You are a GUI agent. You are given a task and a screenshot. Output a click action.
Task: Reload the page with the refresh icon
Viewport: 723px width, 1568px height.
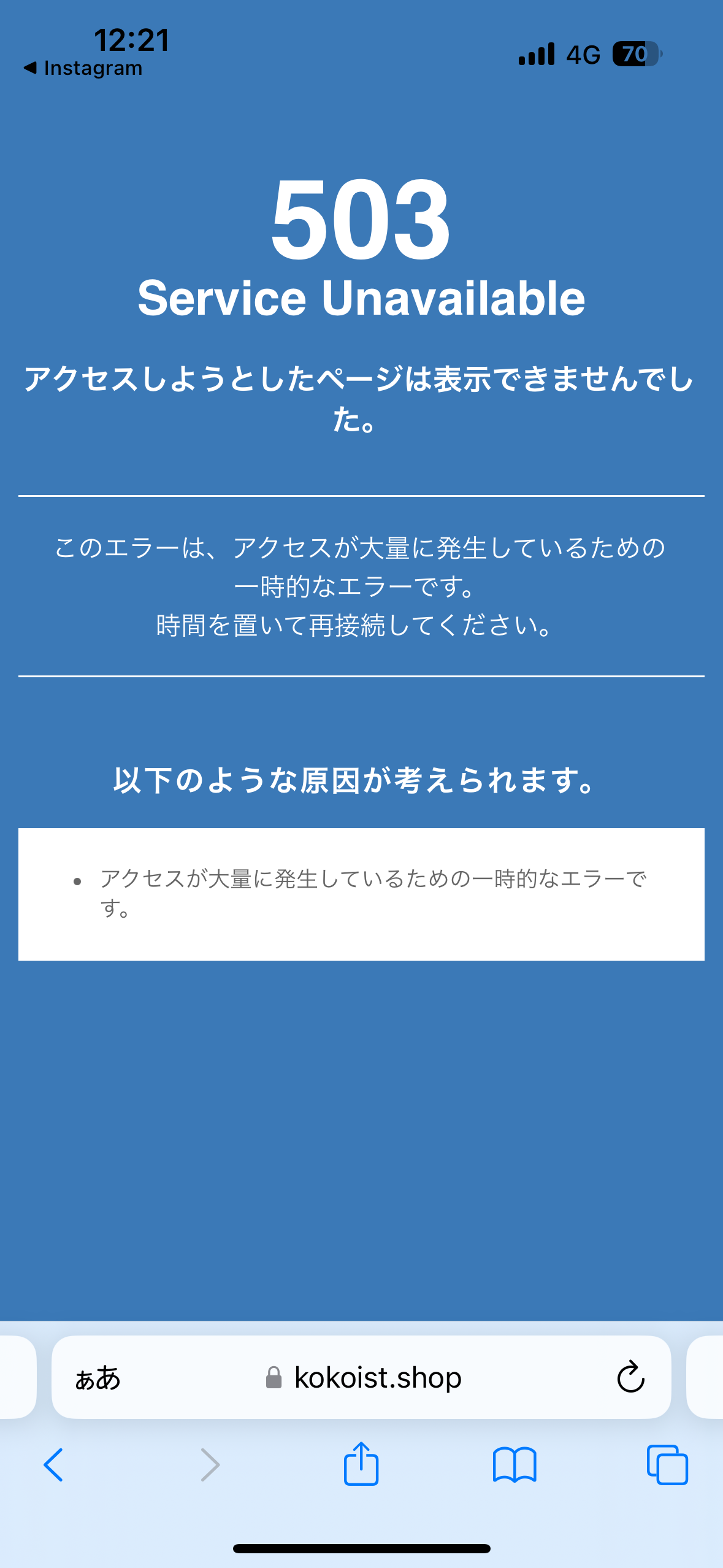pyautogui.click(x=630, y=1378)
